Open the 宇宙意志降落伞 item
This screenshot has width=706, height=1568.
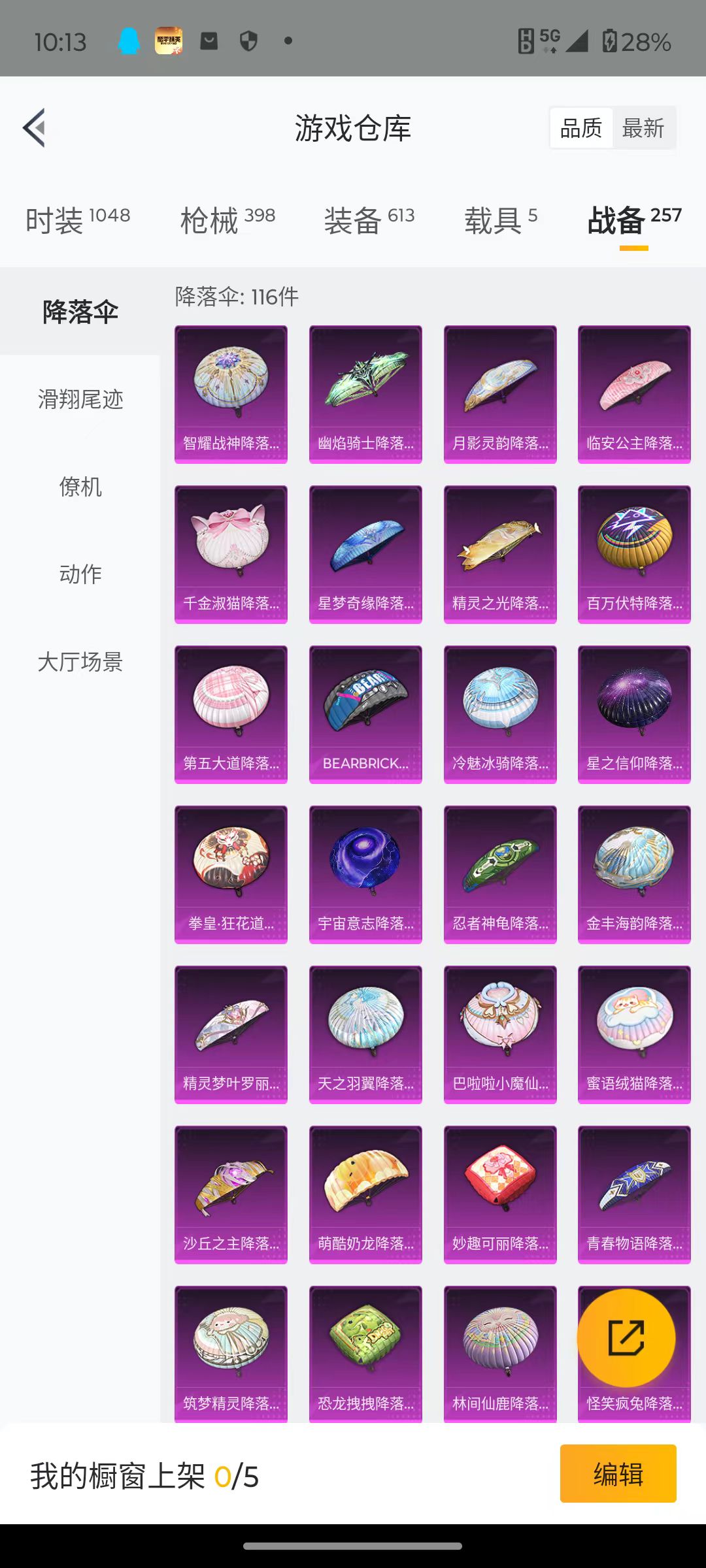[x=365, y=874]
